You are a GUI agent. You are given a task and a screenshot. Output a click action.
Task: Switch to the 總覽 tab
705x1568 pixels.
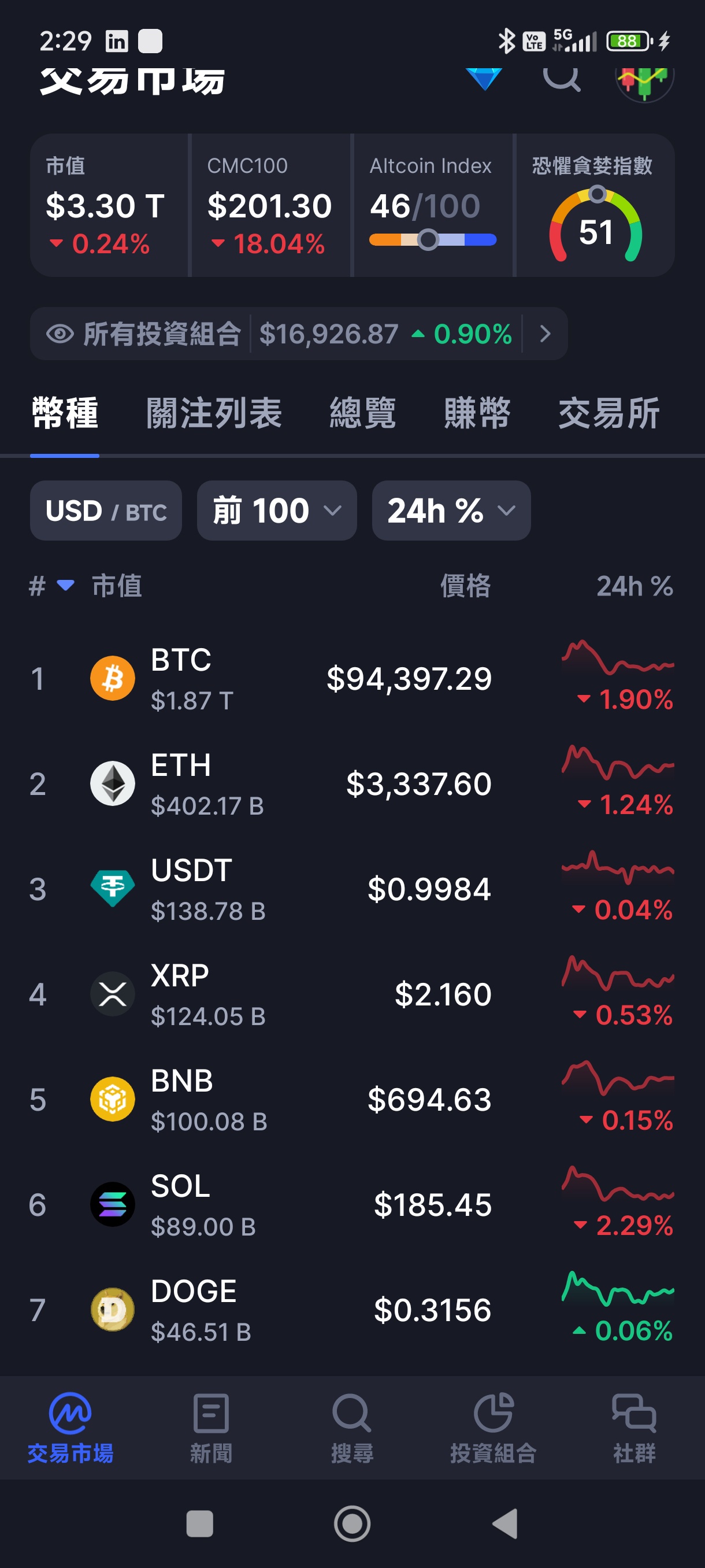click(x=363, y=413)
